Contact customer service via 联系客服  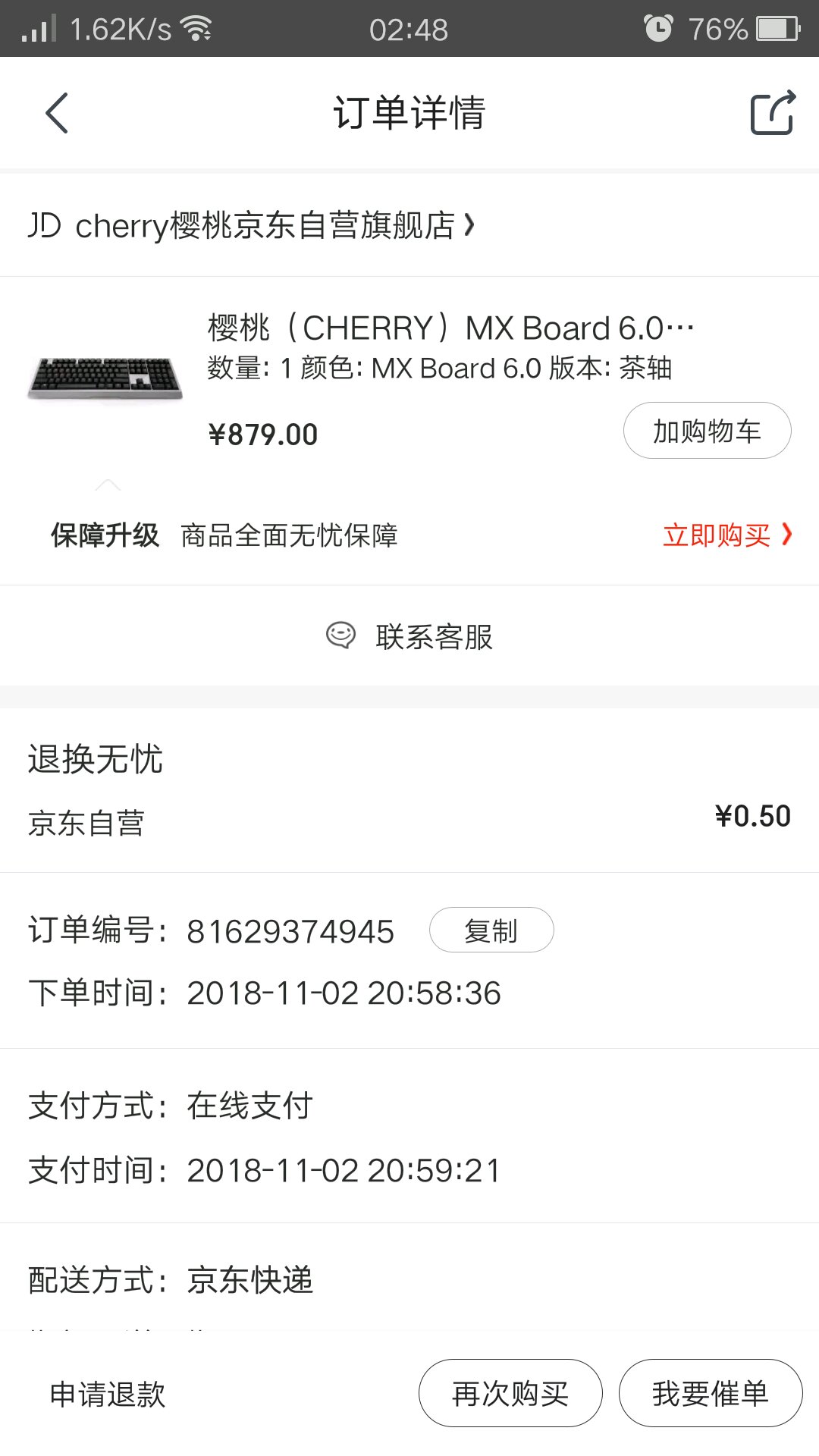point(409,636)
